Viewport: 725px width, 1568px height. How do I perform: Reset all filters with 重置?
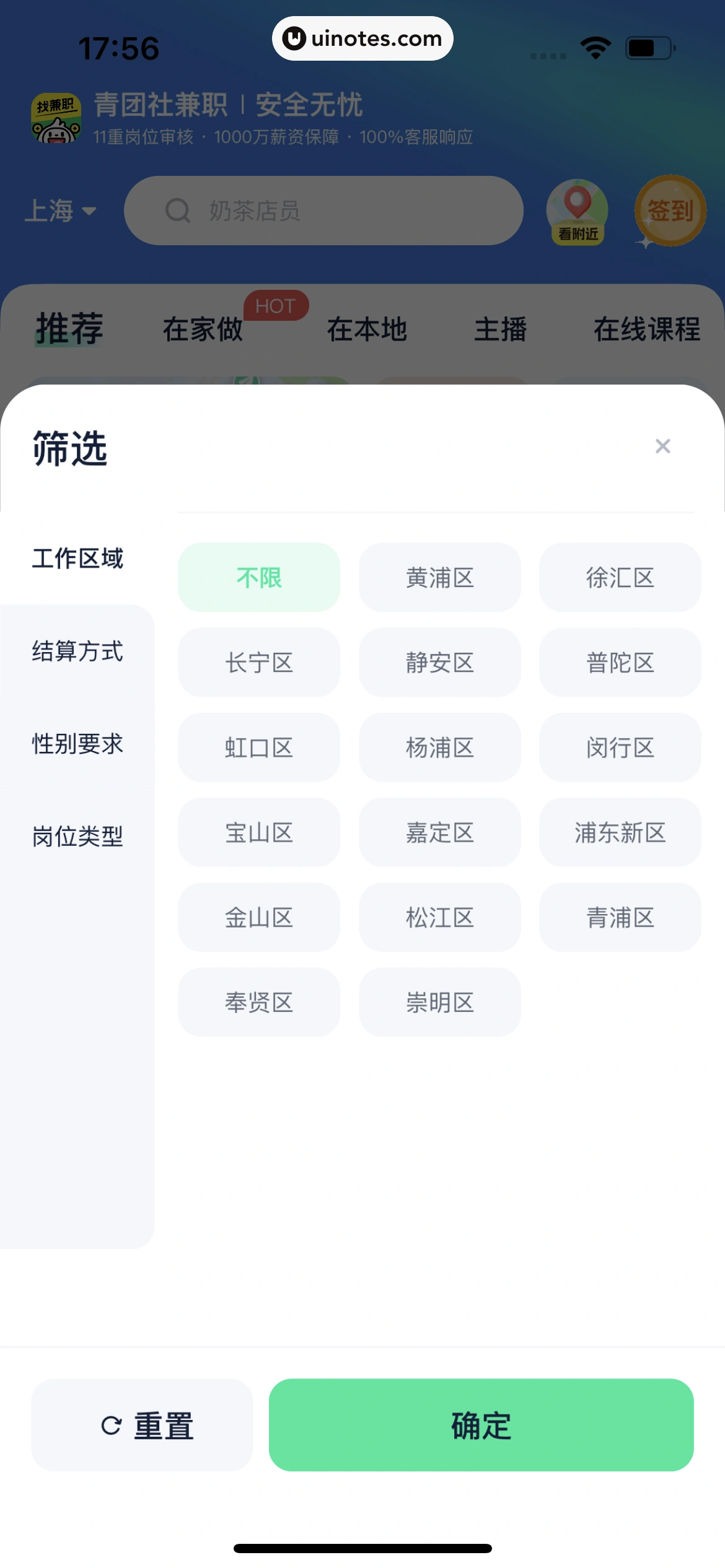[x=143, y=1425]
